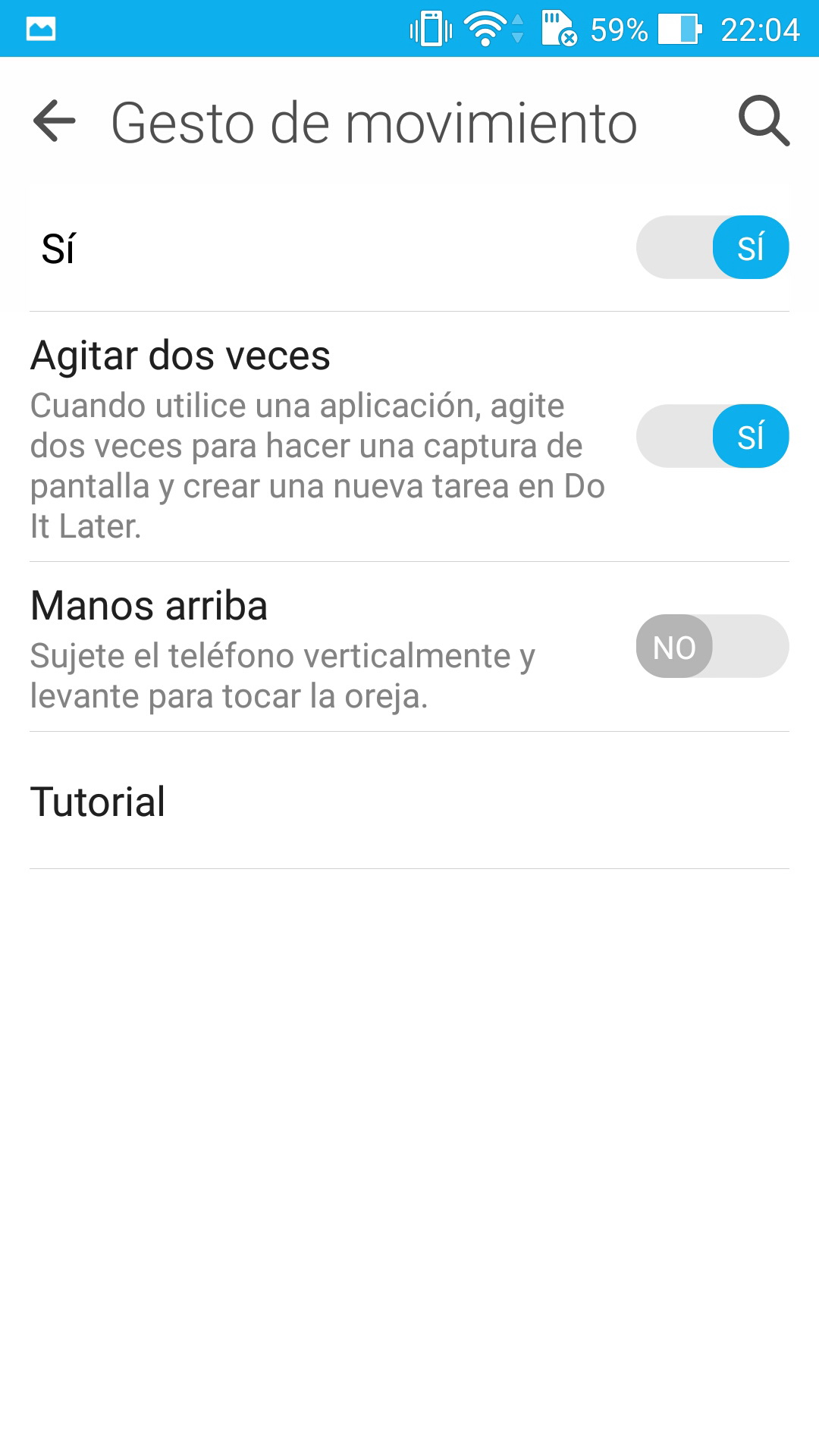Open the search magnifier icon
This screenshot has height=1456, width=819.
(764, 121)
